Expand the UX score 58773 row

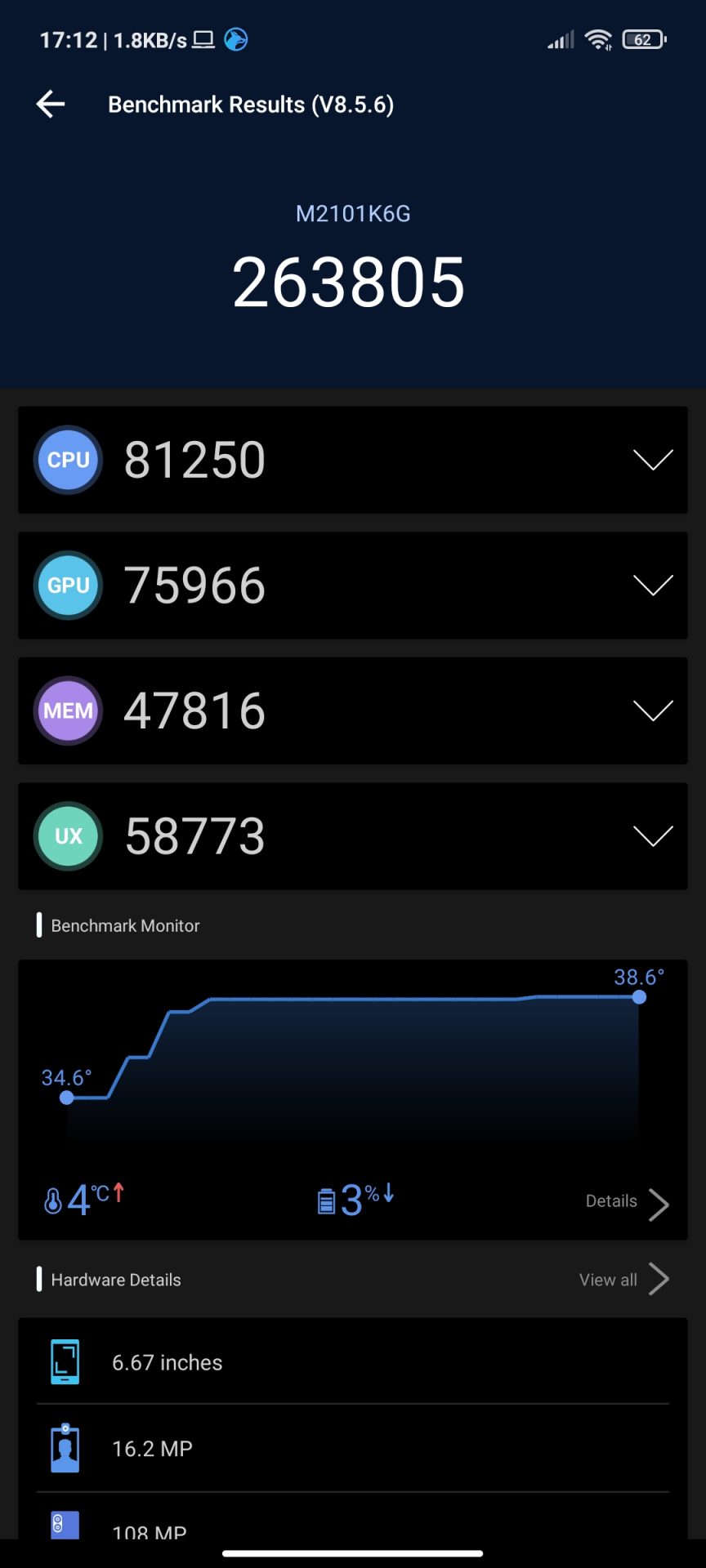click(x=353, y=836)
